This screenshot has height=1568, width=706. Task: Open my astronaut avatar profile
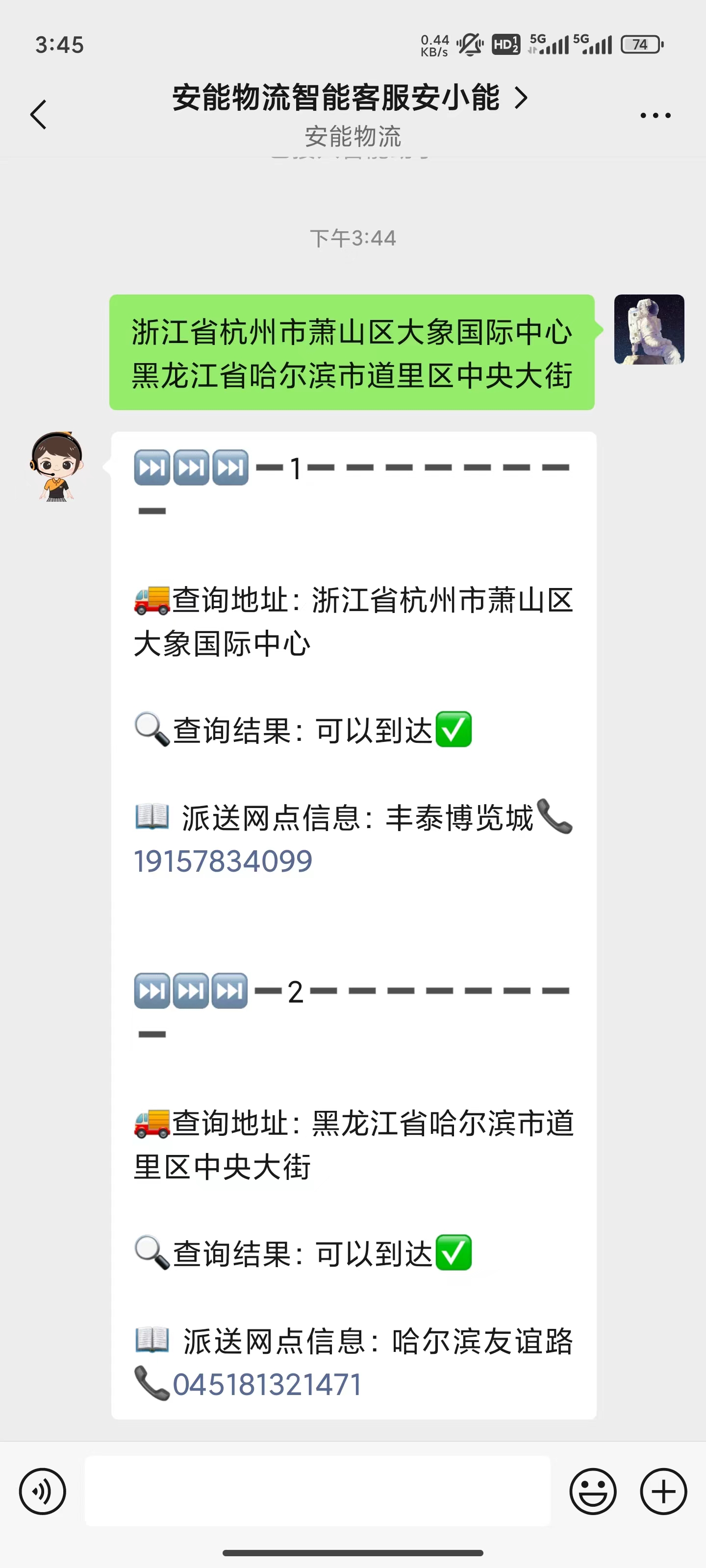point(649,329)
